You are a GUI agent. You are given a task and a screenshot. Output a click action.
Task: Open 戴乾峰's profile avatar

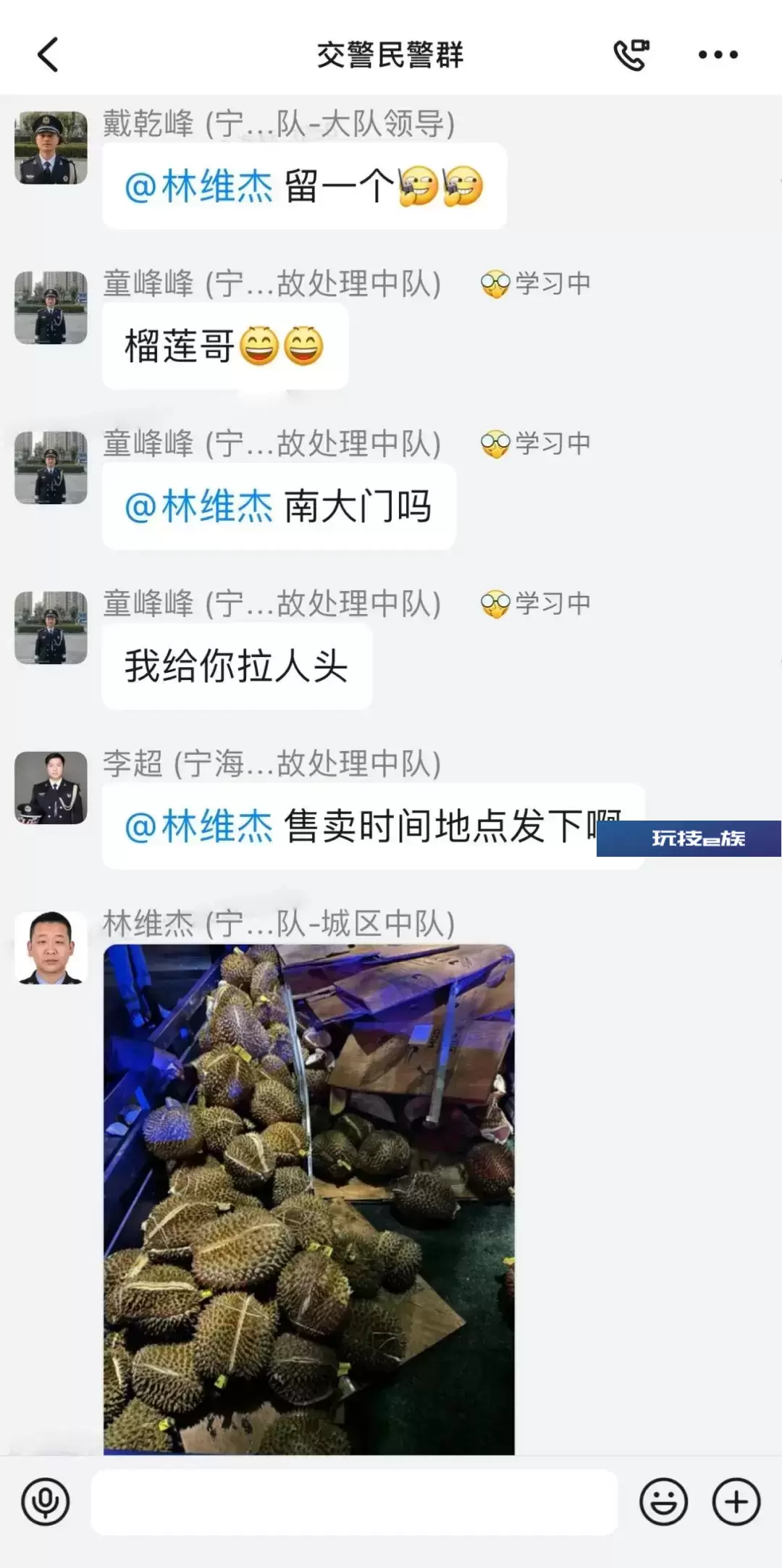tap(51, 148)
